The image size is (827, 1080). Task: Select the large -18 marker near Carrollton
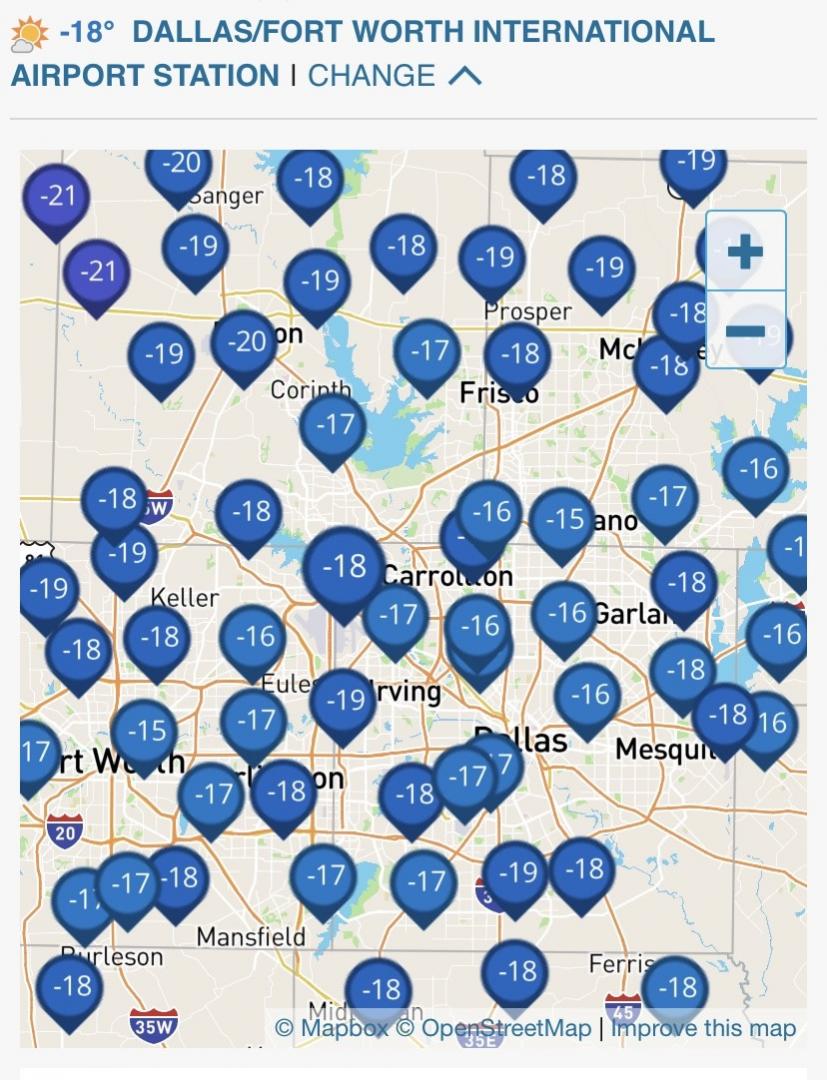pyautogui.click(x=344, y=567)
